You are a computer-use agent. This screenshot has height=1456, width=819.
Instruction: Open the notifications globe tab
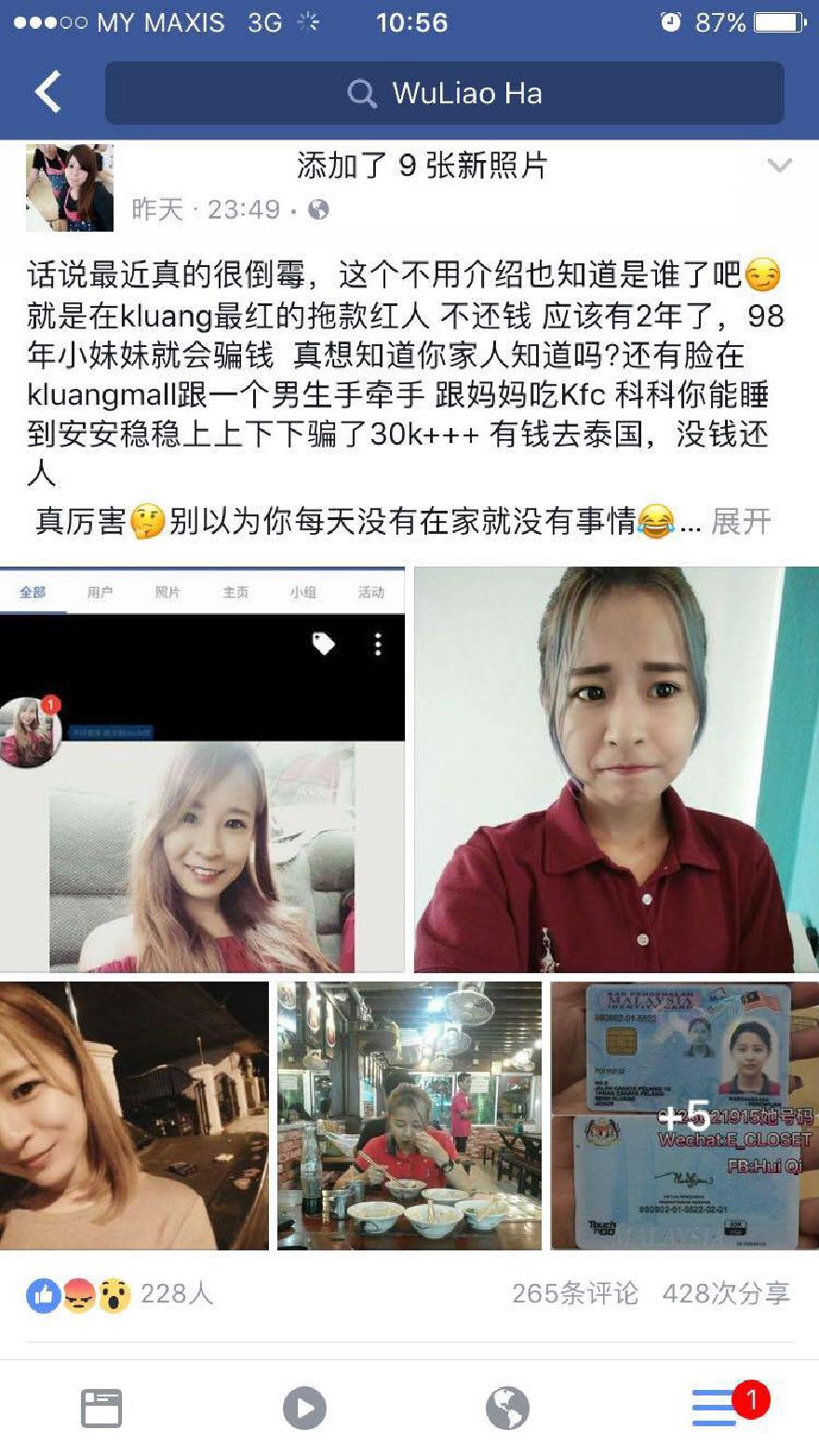(508, 1408)
